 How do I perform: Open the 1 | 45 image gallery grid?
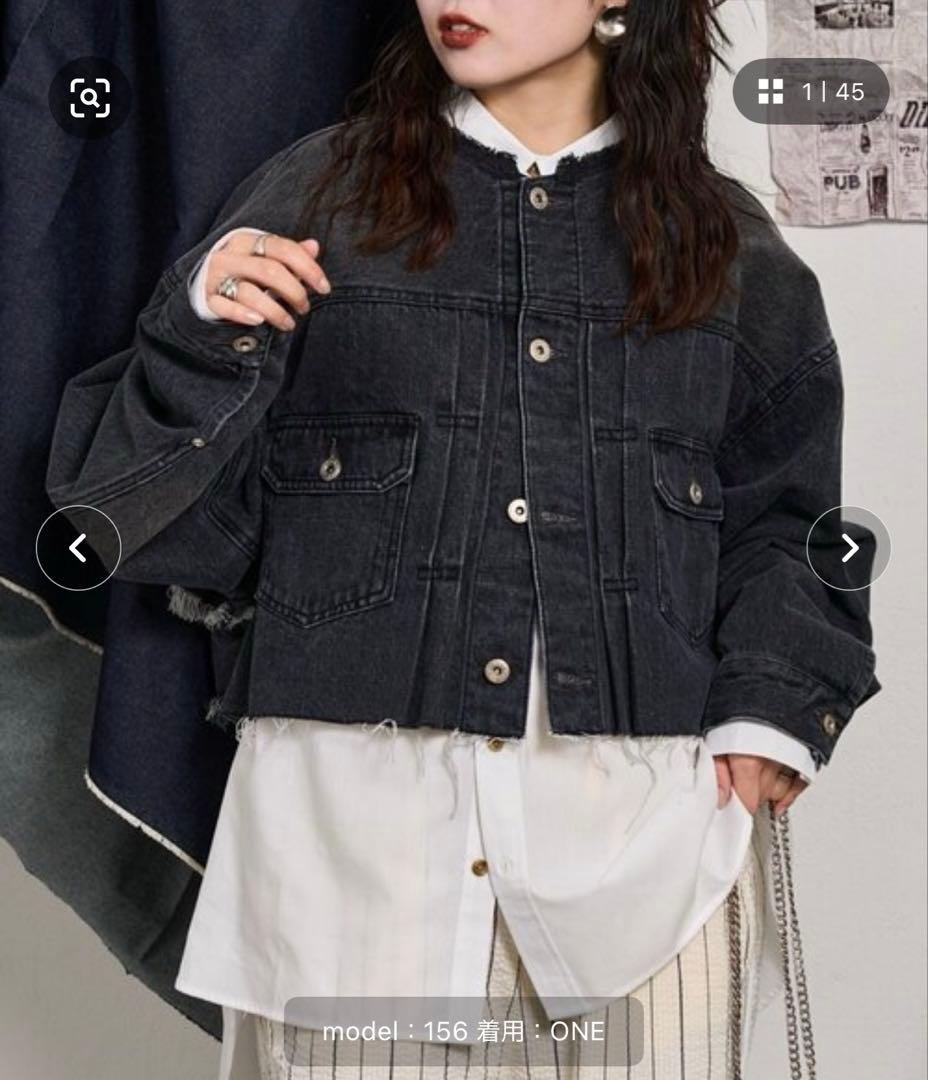pos(810,92)
